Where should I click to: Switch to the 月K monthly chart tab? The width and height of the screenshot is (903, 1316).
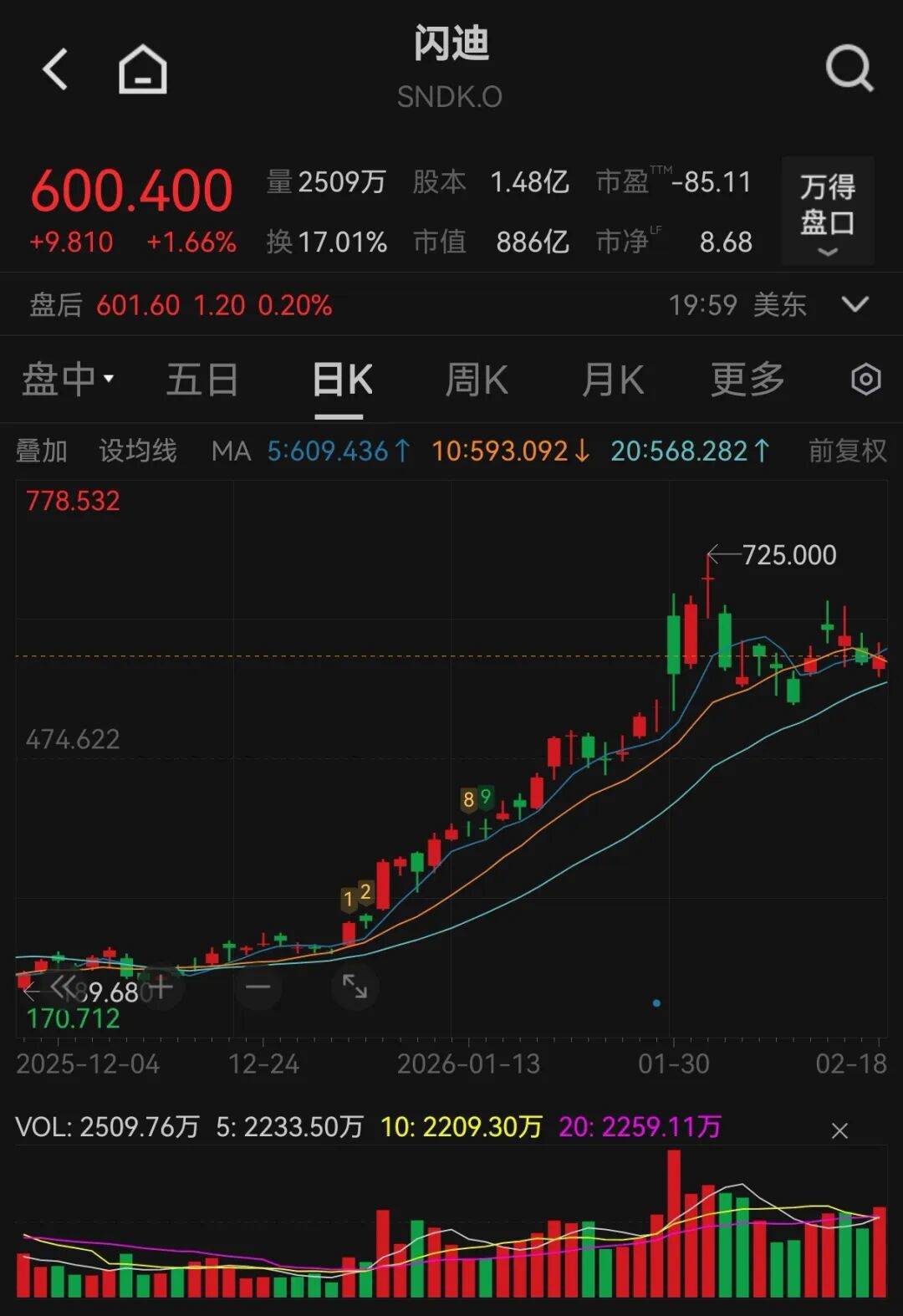(x=612, y=379)
